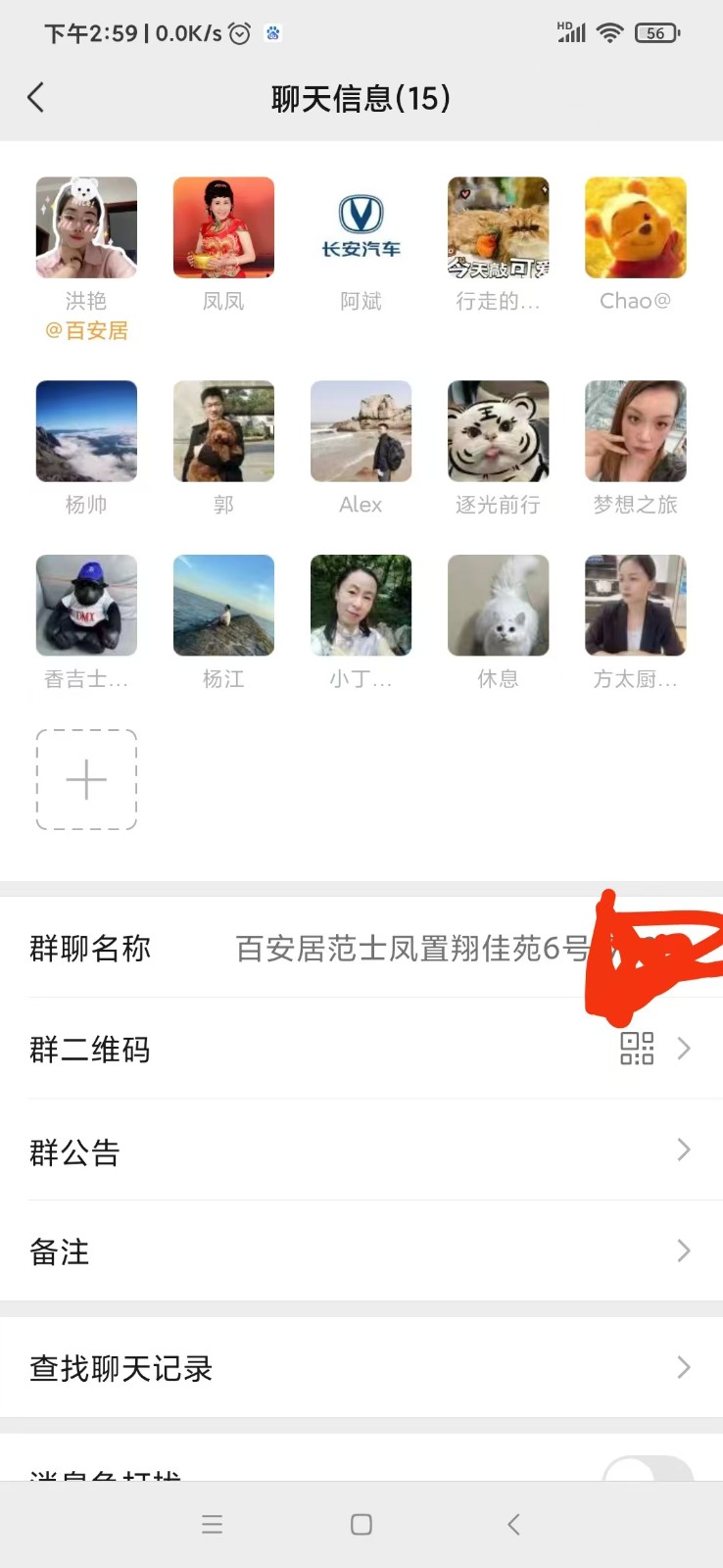723x1568 pixels.
Task: Go back from the 聊天信息 page
Action: click(x=36, y=98)
